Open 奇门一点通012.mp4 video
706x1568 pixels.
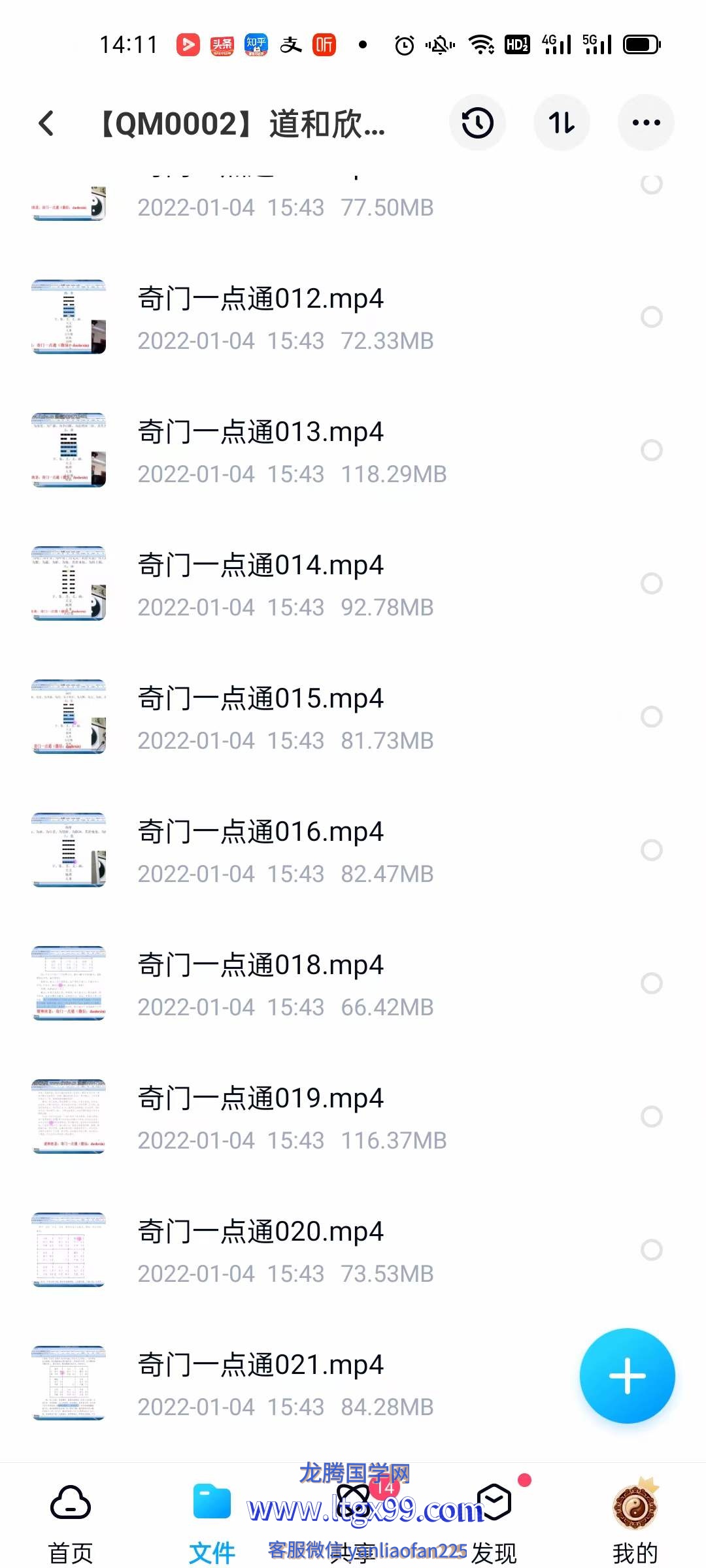(260, 299)
